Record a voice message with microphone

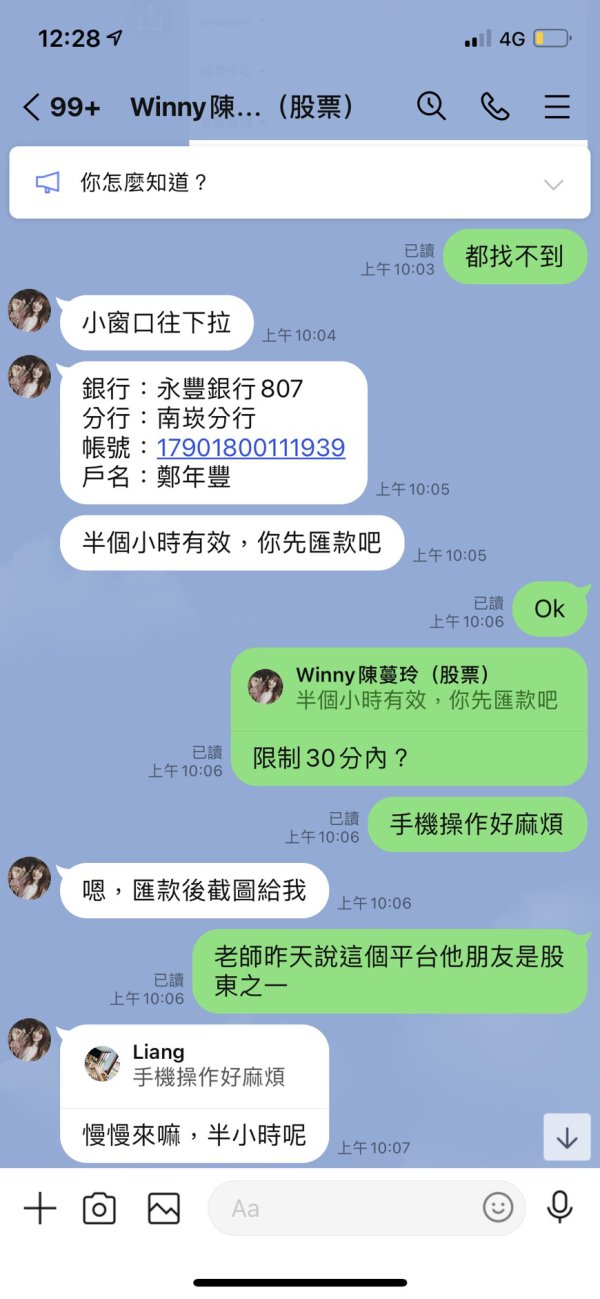[x=560, y=1208]
